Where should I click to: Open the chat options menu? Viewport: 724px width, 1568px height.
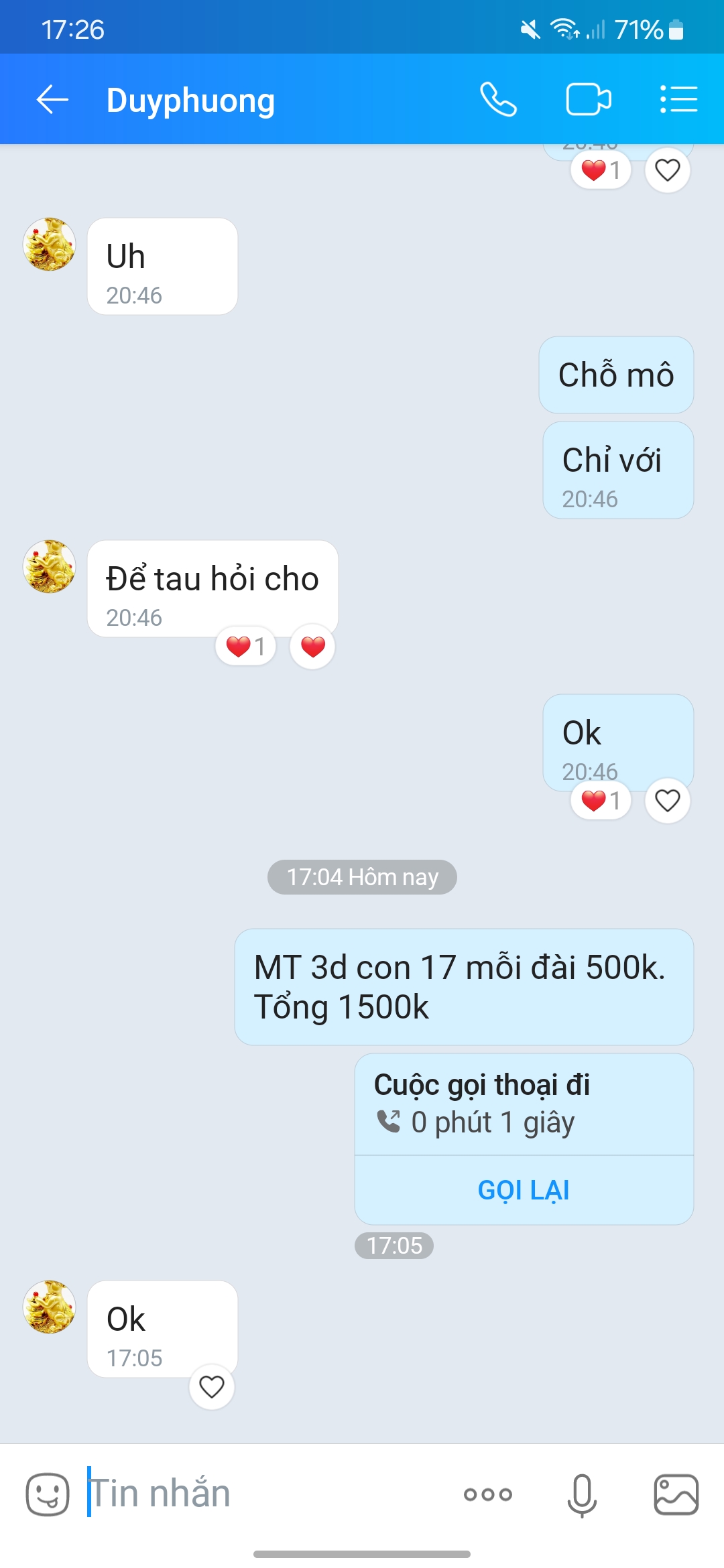point(678,100)
